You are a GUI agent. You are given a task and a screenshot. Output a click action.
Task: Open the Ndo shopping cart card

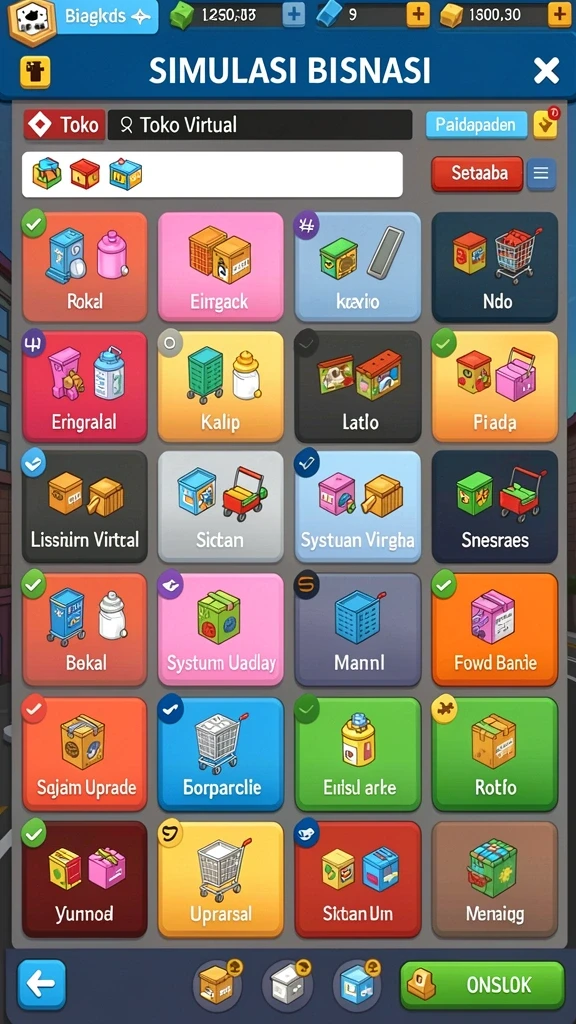point(495,266)
